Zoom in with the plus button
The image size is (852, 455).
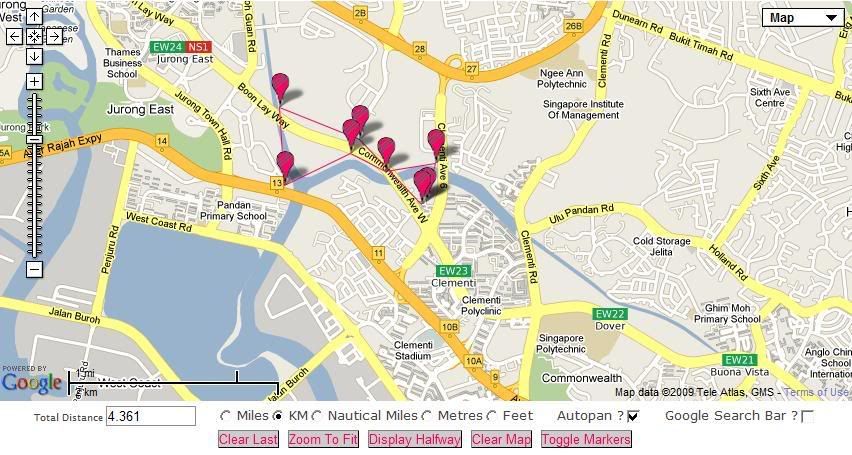tap(34, 81)
